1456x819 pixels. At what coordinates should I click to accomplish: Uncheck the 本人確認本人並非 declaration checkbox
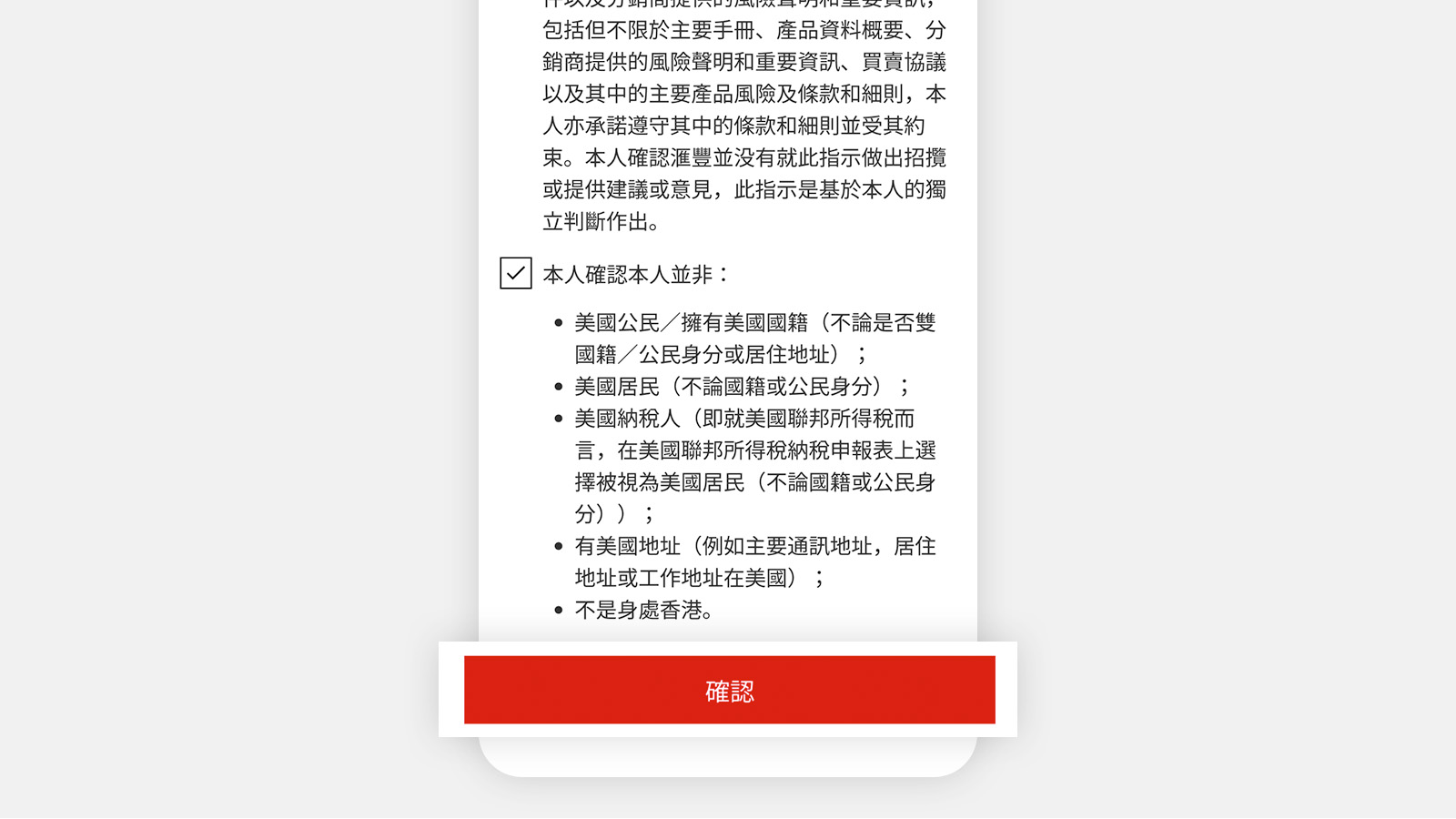click(x=515, y=273)
